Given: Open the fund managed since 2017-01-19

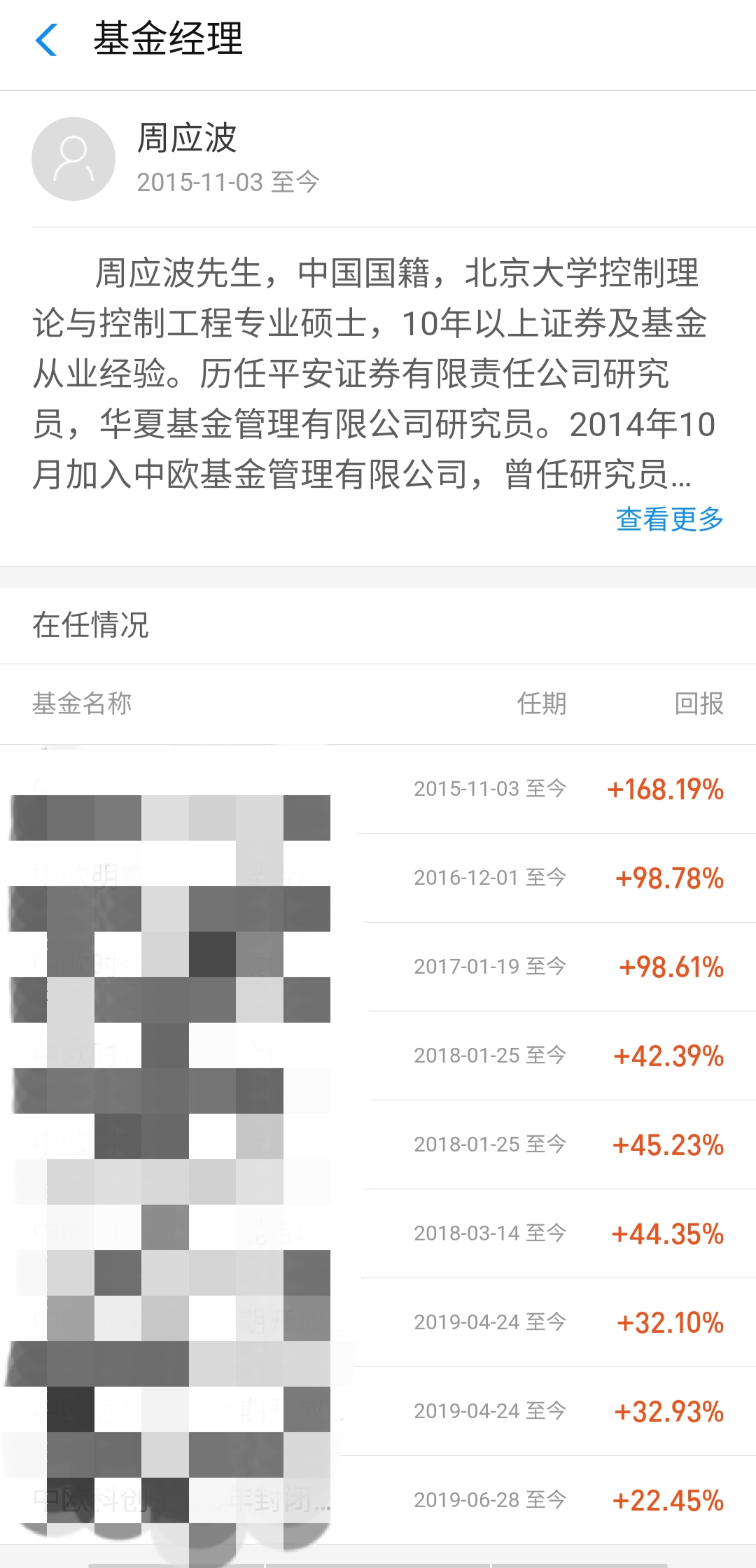Looking at the screenshot, I should (378, 967).
